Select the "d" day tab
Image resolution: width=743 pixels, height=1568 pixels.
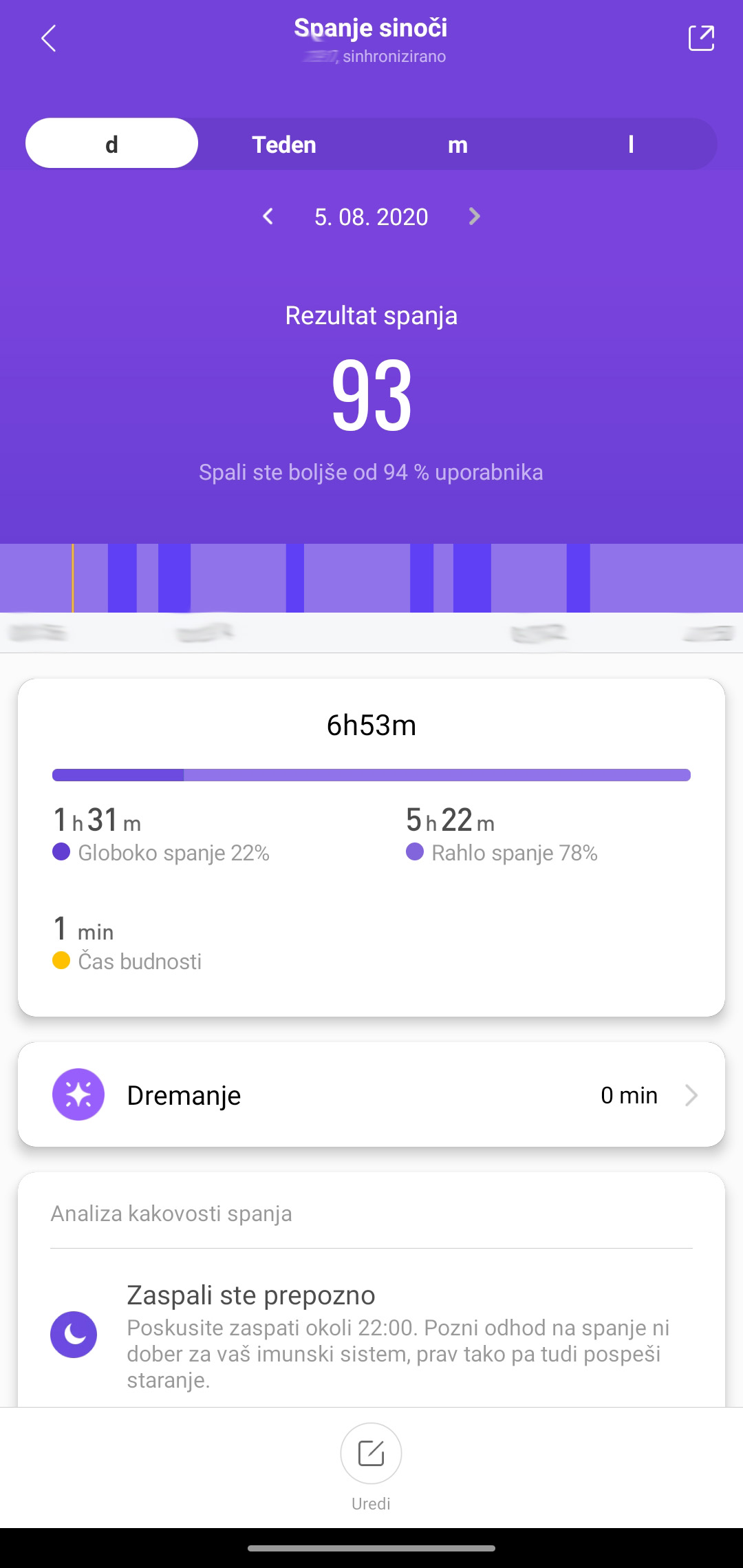(111, 144)
